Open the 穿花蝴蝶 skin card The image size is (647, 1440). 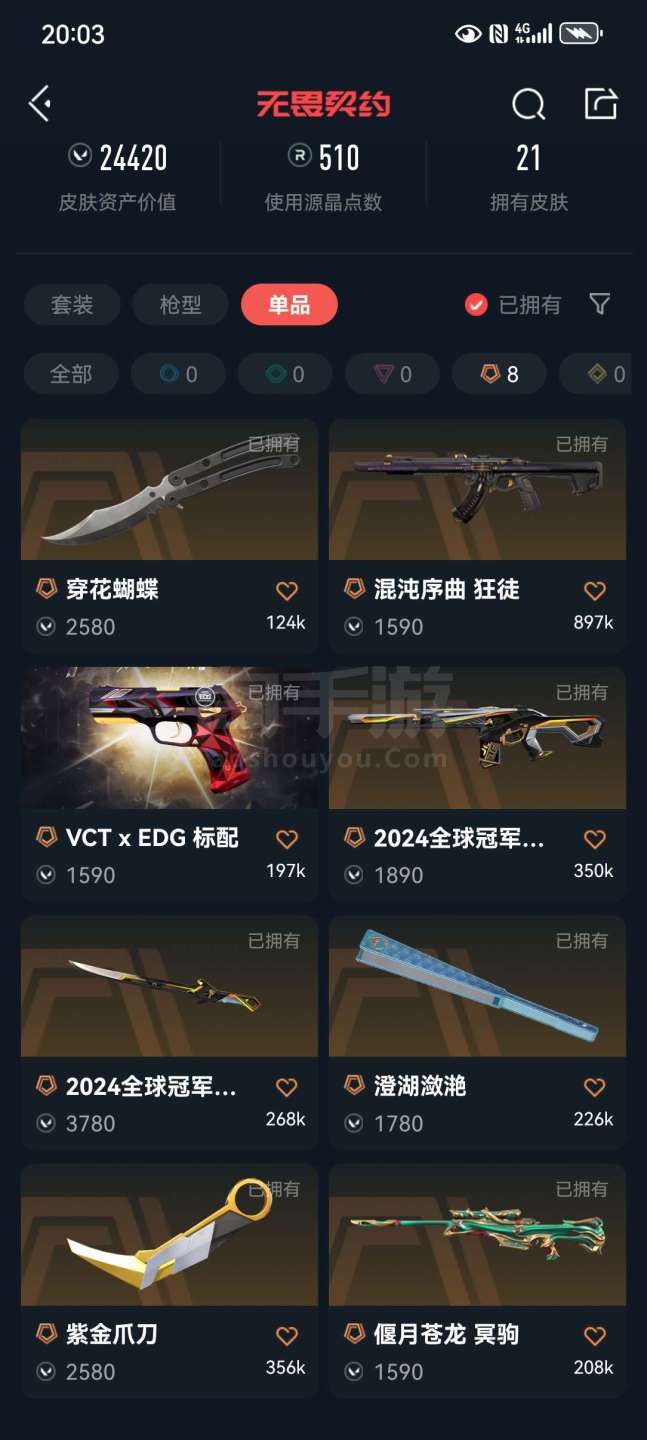click(169, 490)
